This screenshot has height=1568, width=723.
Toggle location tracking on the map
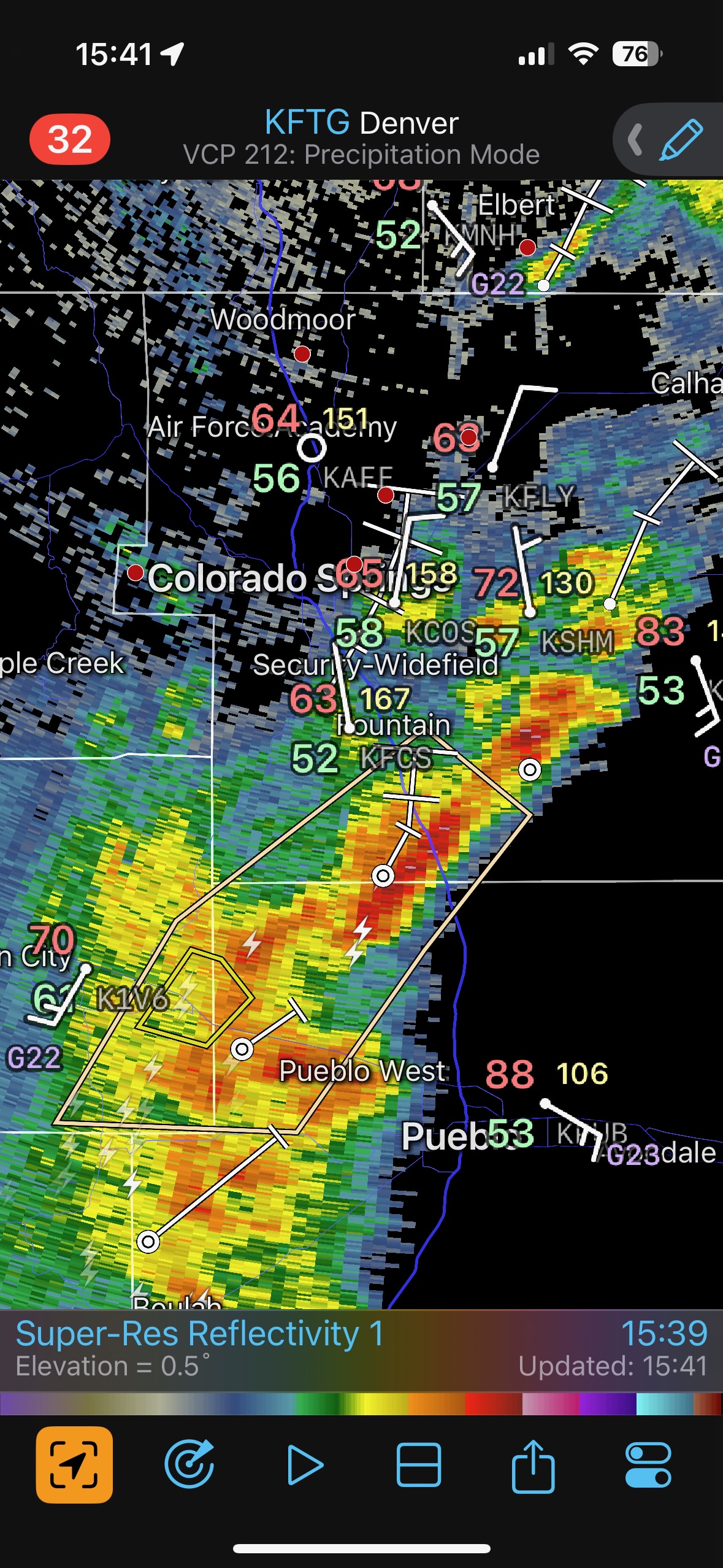(74, 1465)
